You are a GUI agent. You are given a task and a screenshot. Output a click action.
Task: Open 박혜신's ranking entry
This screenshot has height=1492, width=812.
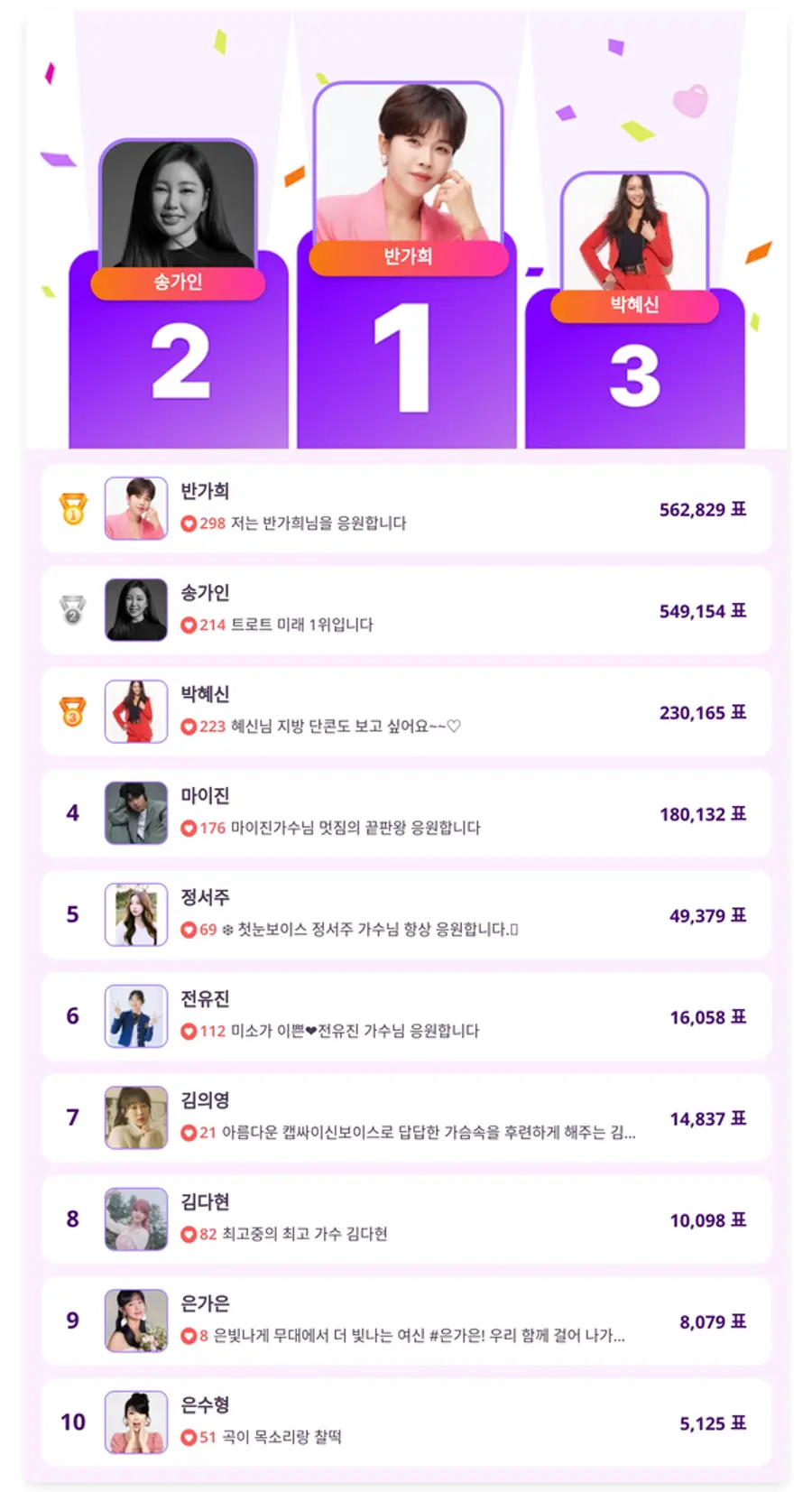(406, 713)
